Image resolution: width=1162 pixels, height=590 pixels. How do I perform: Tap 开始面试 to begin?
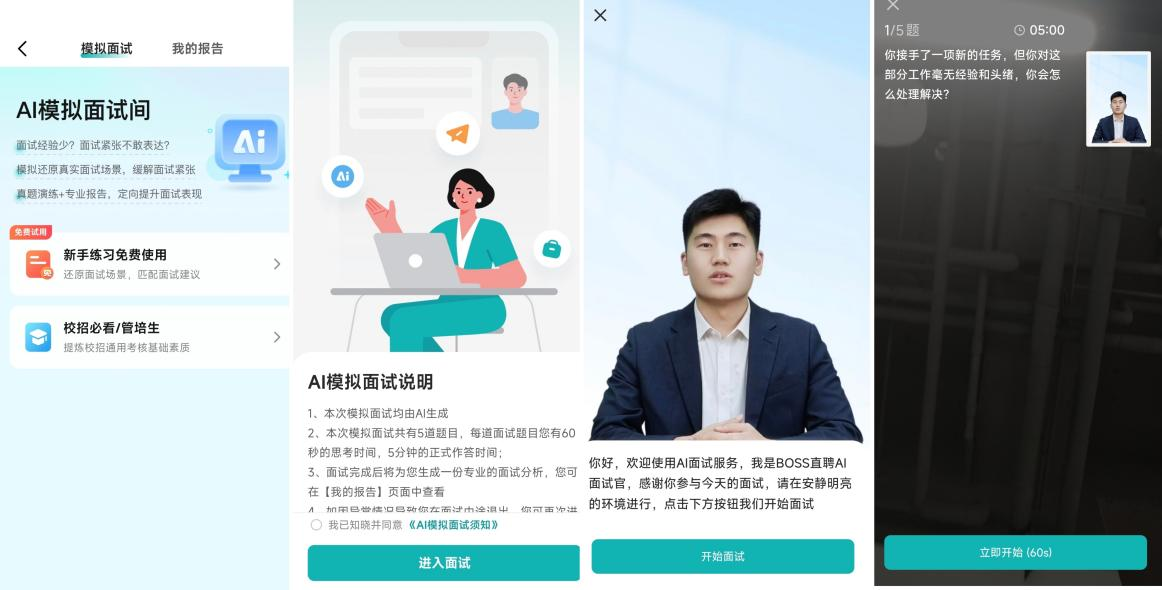722,556
